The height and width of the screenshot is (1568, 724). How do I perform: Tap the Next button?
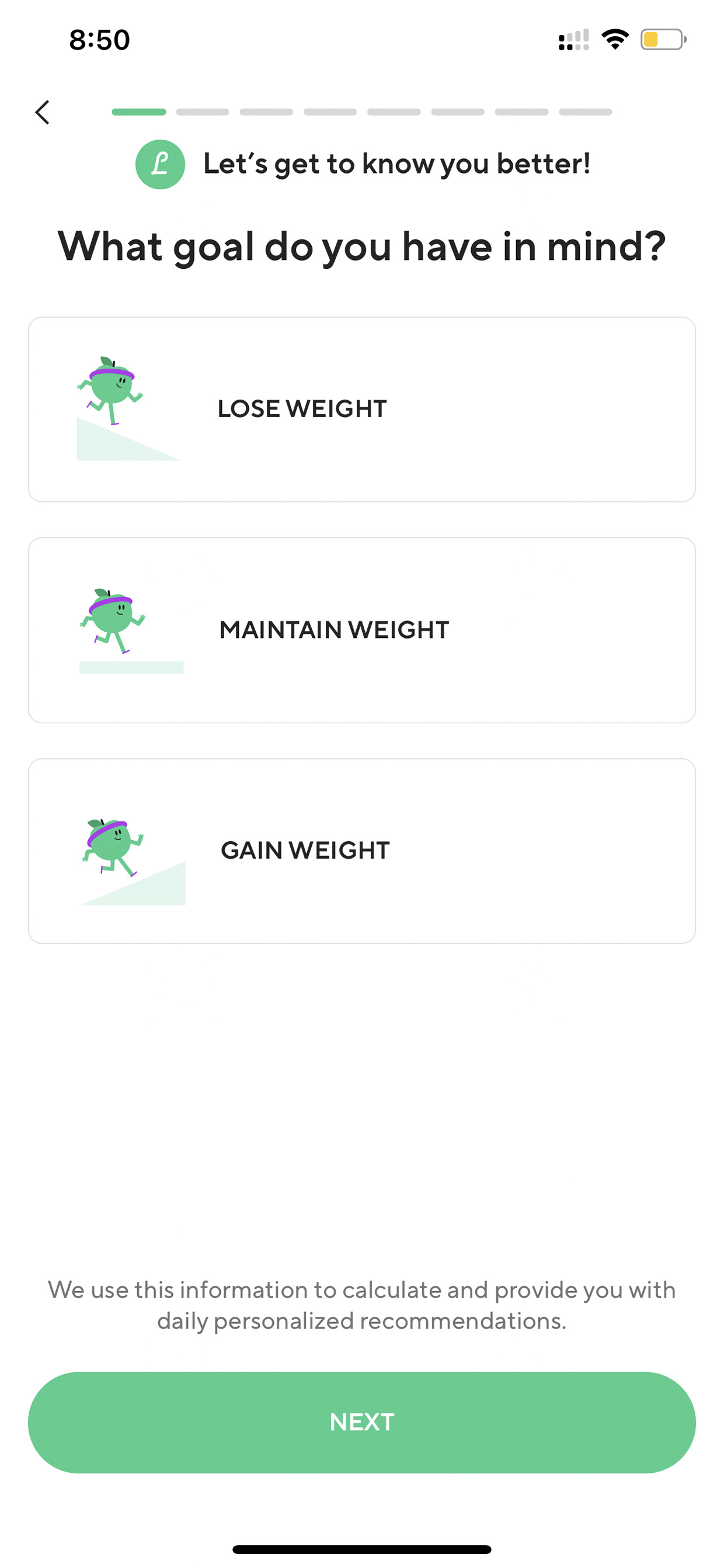pos(362,1423)
